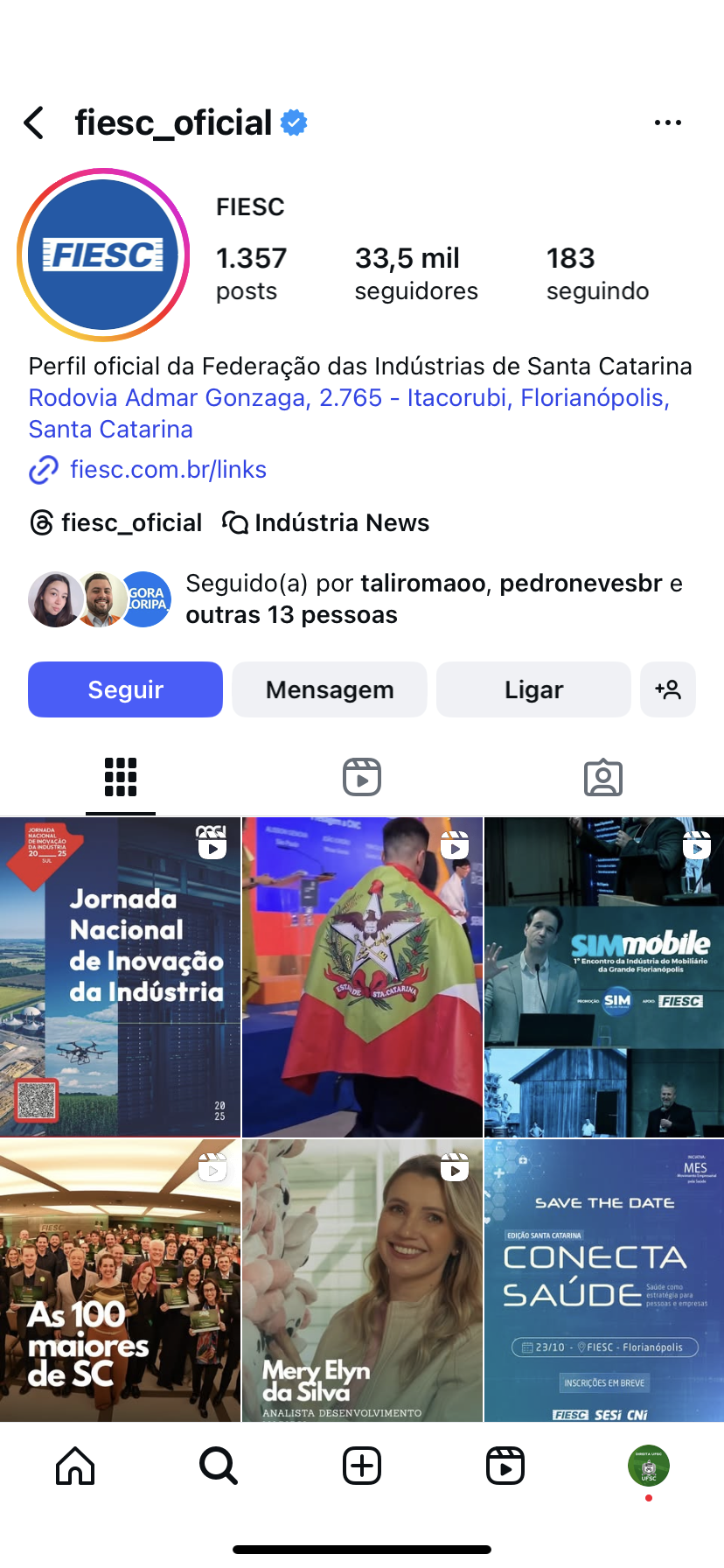Send a message via the Mensagem button

point(330,689)
